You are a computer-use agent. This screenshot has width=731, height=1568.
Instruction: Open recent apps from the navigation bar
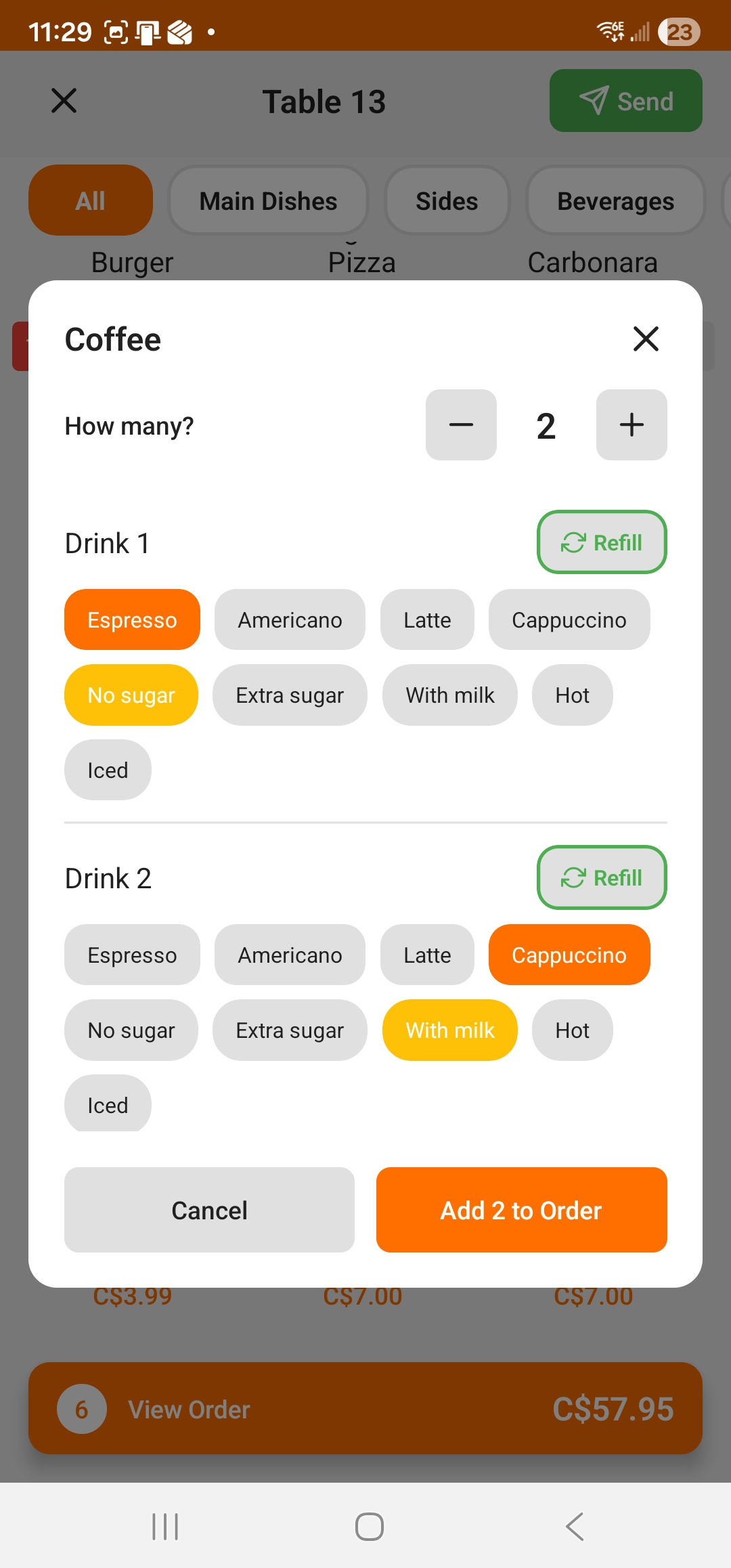pos(164,1526)
